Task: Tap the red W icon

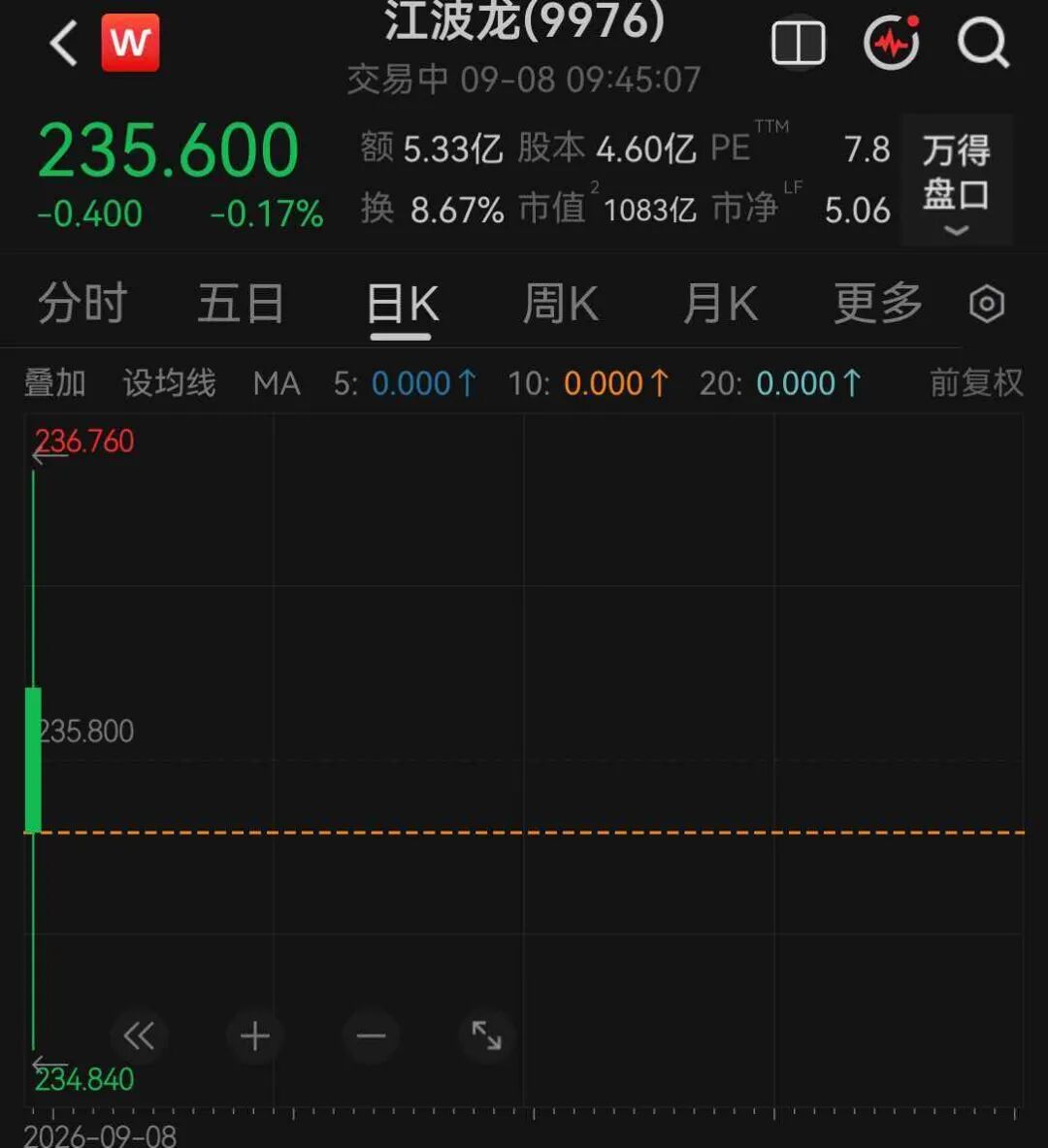Action: point(130,43)
